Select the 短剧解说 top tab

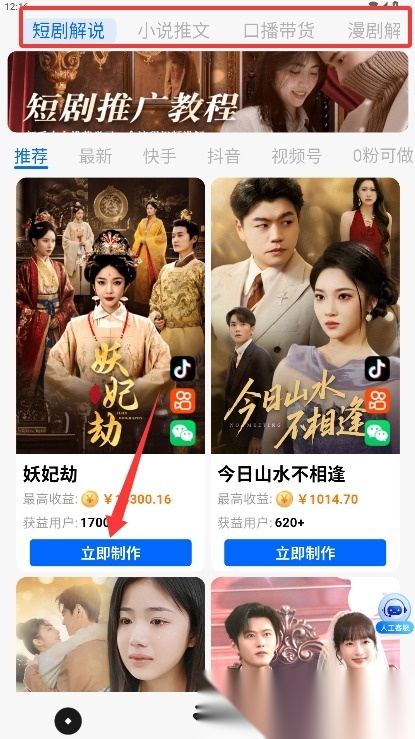pos(68,31)
